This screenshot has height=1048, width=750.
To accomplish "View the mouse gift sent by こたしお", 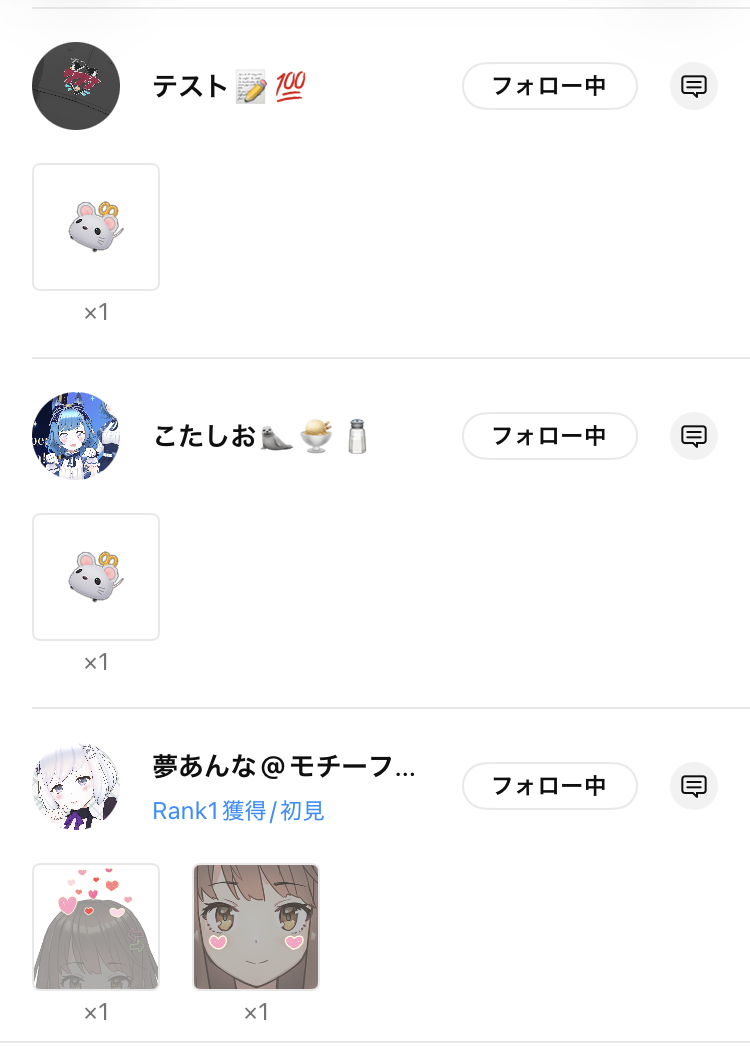I will [96, 577].
